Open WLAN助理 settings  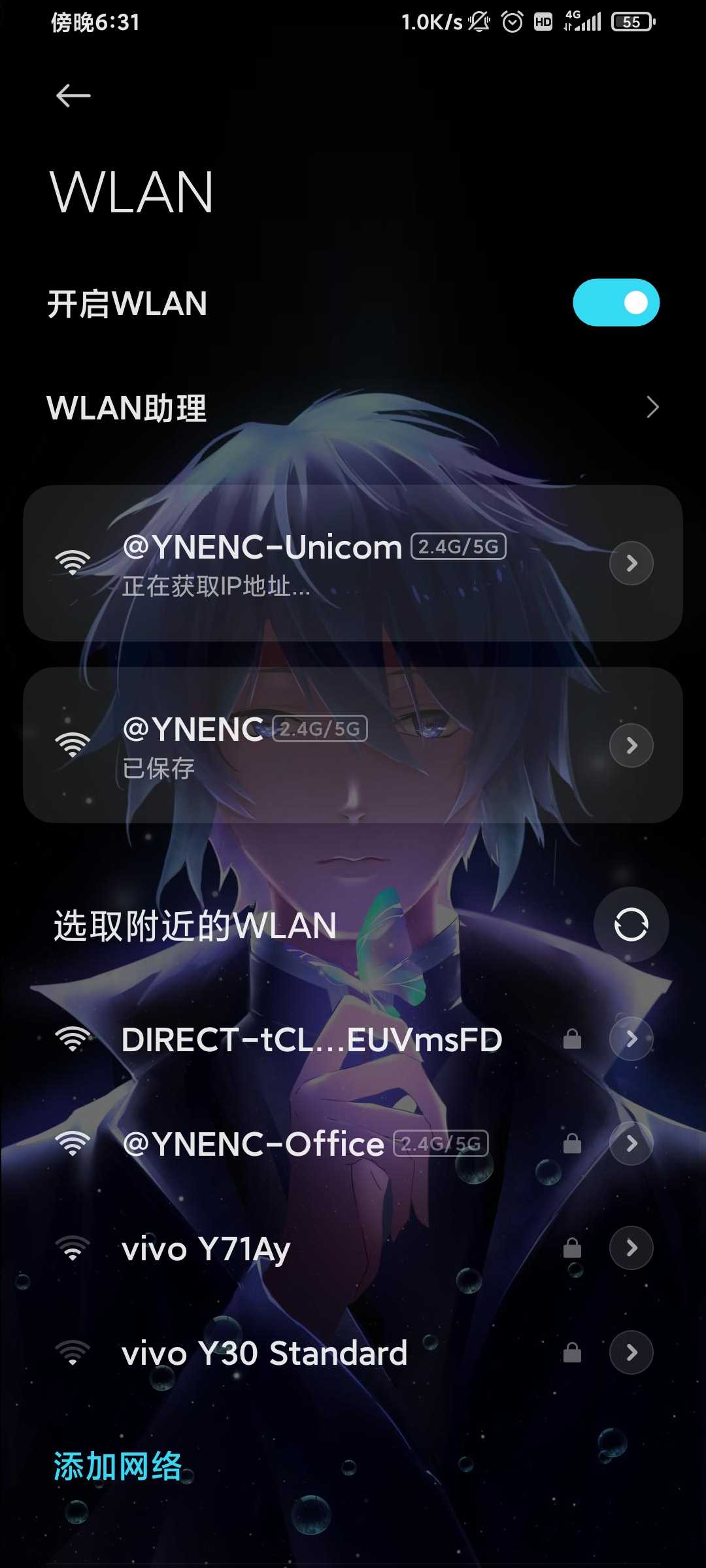353,408
